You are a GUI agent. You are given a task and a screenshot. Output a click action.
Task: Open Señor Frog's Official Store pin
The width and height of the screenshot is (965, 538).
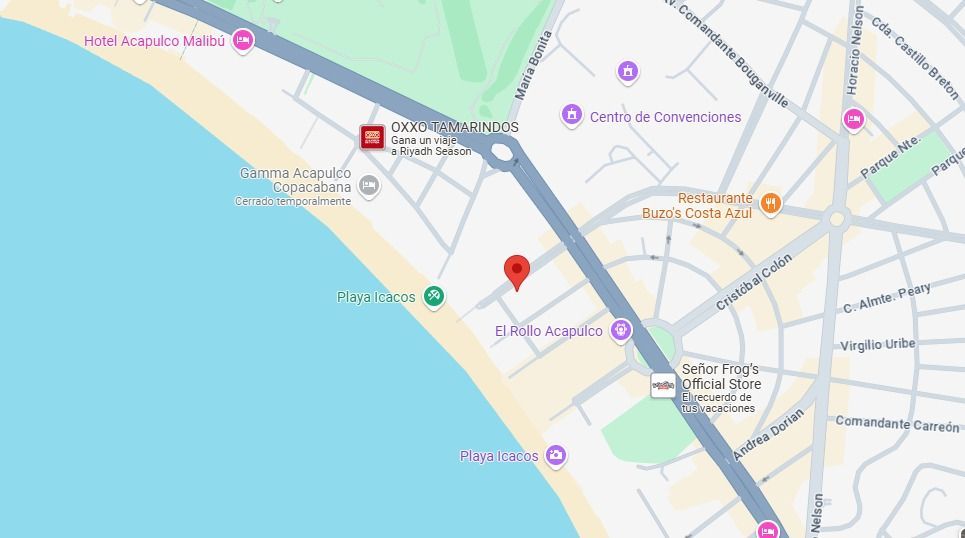click(663, 385)
